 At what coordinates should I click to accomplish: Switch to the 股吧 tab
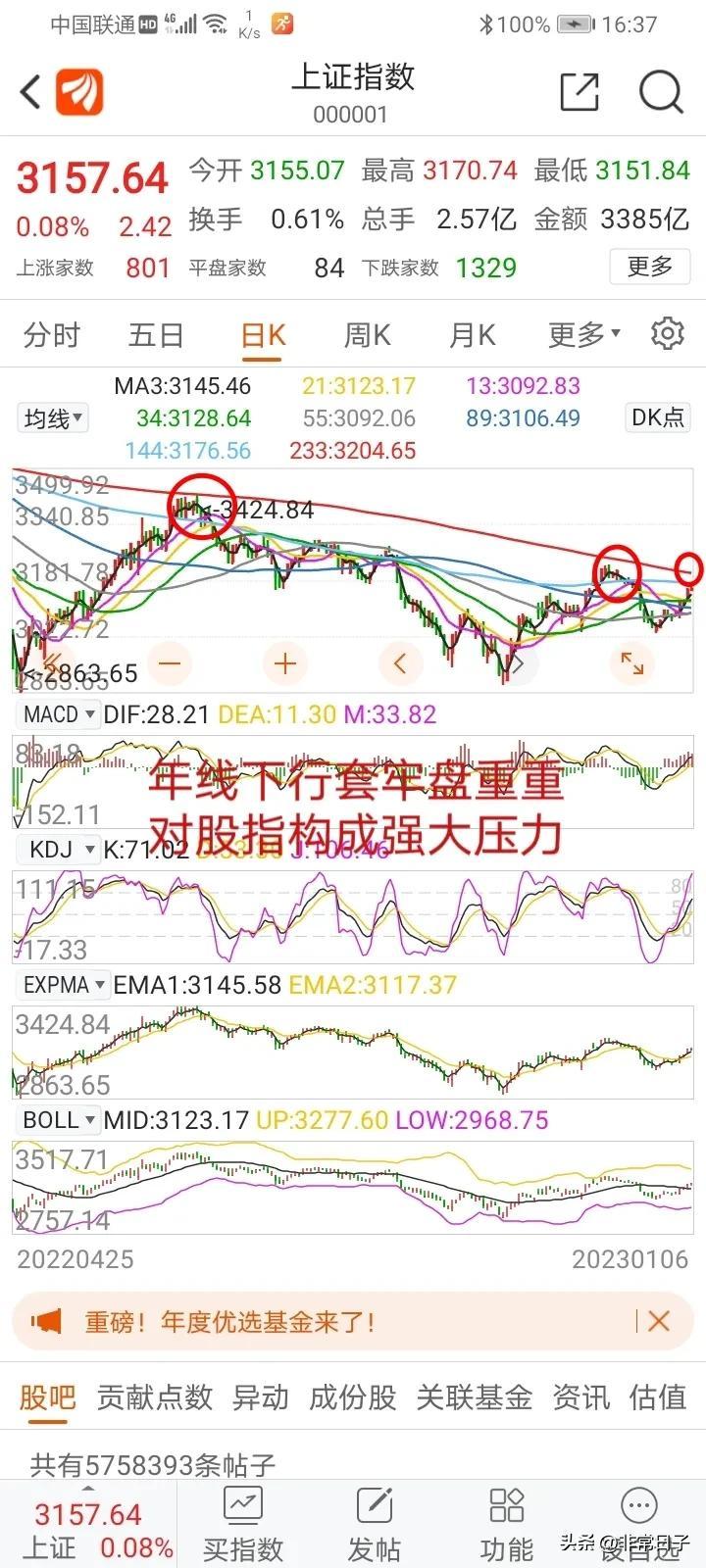[x=48, y=1398]
